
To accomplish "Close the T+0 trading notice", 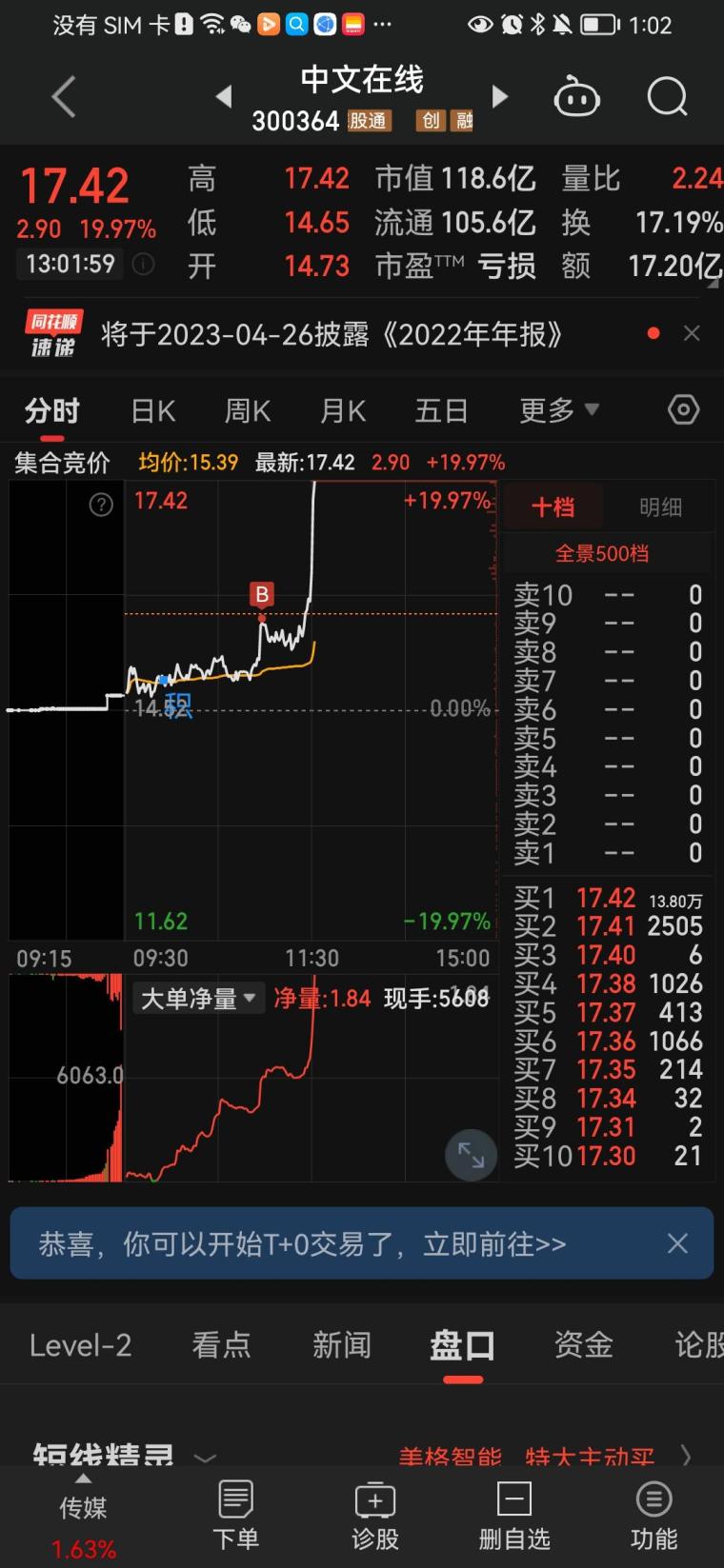I will pos(677,1243).
